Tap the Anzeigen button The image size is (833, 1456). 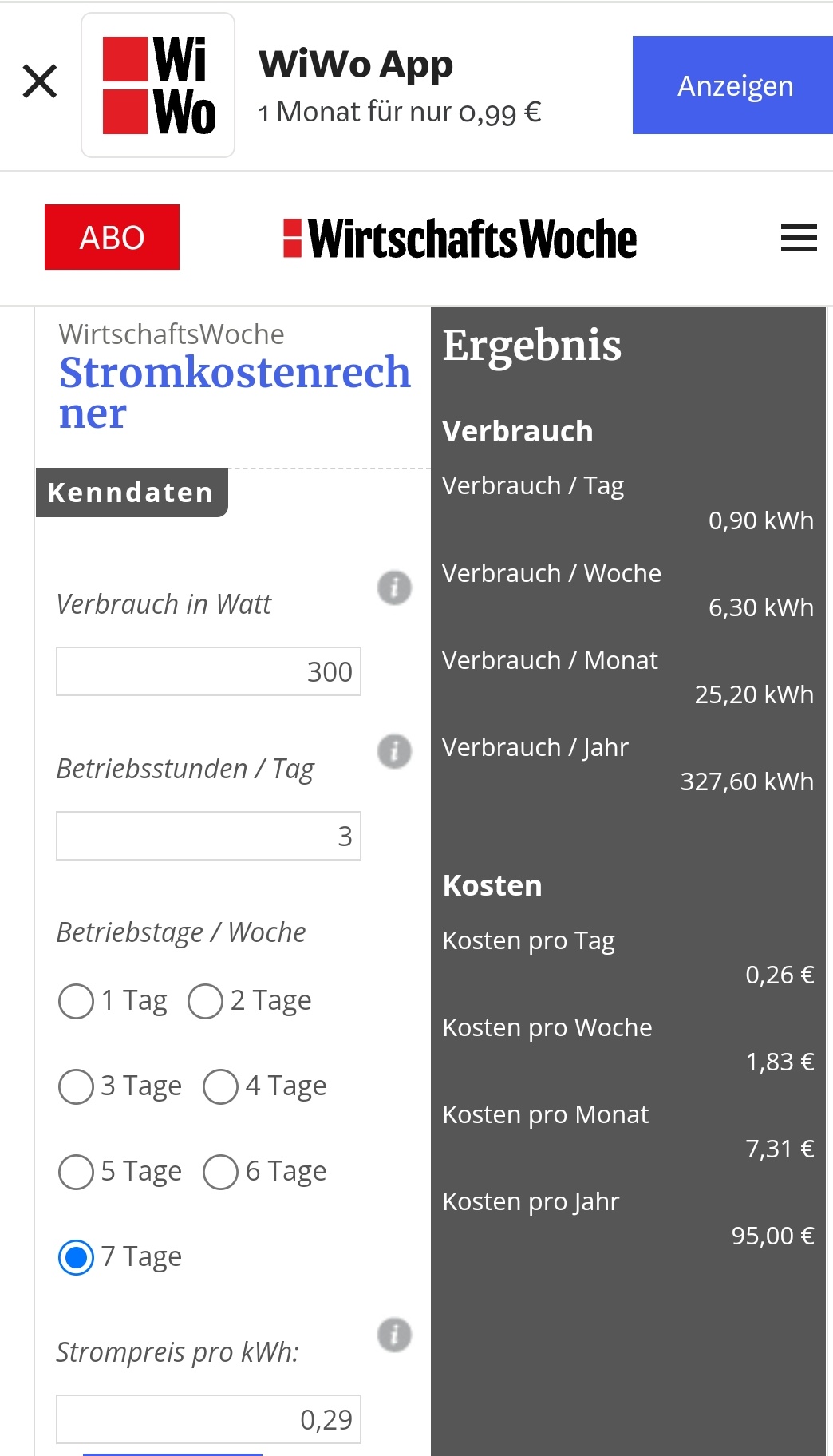(732, 85)
